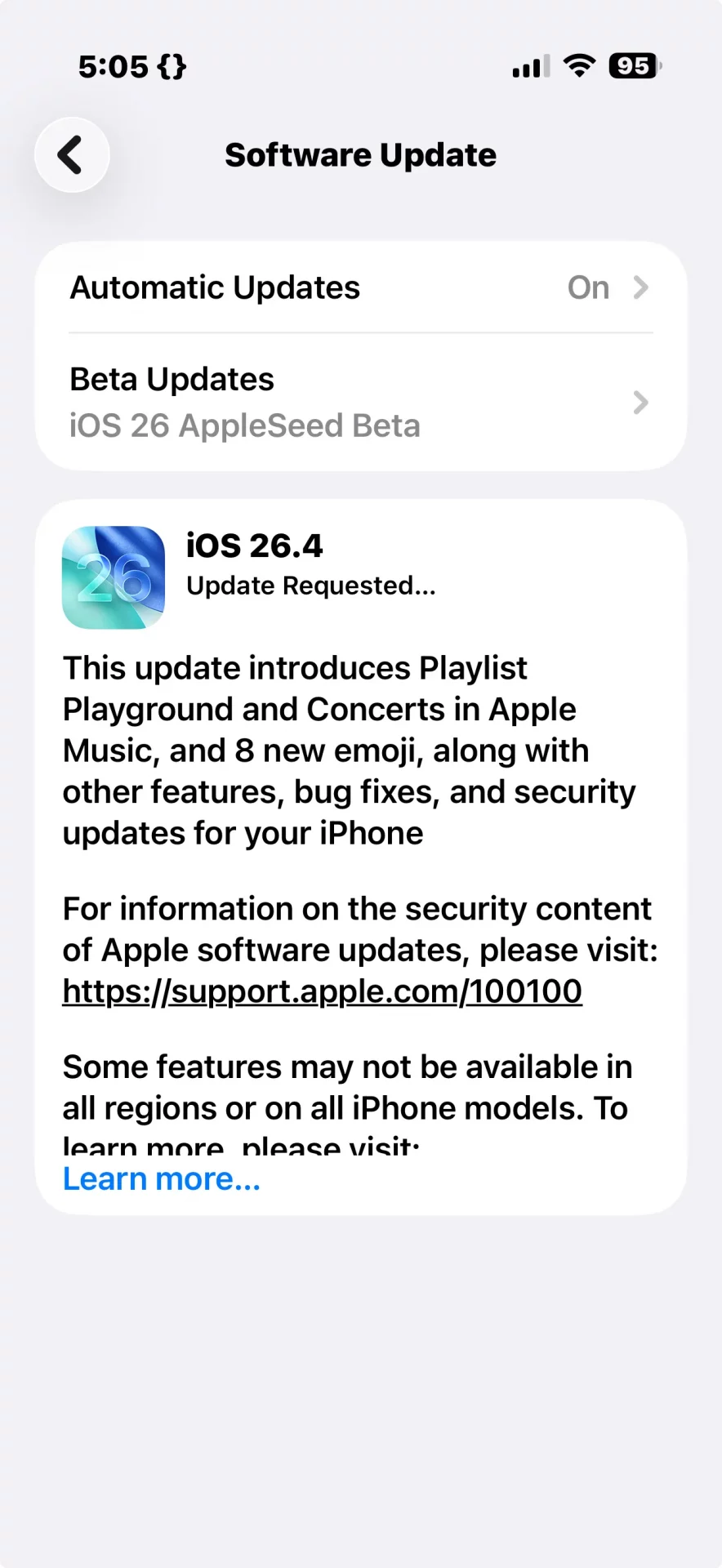Toggle Automatic Updates setting
Image resolution: width=722 pixels, height=1568 pixels.
pos(359,287)
